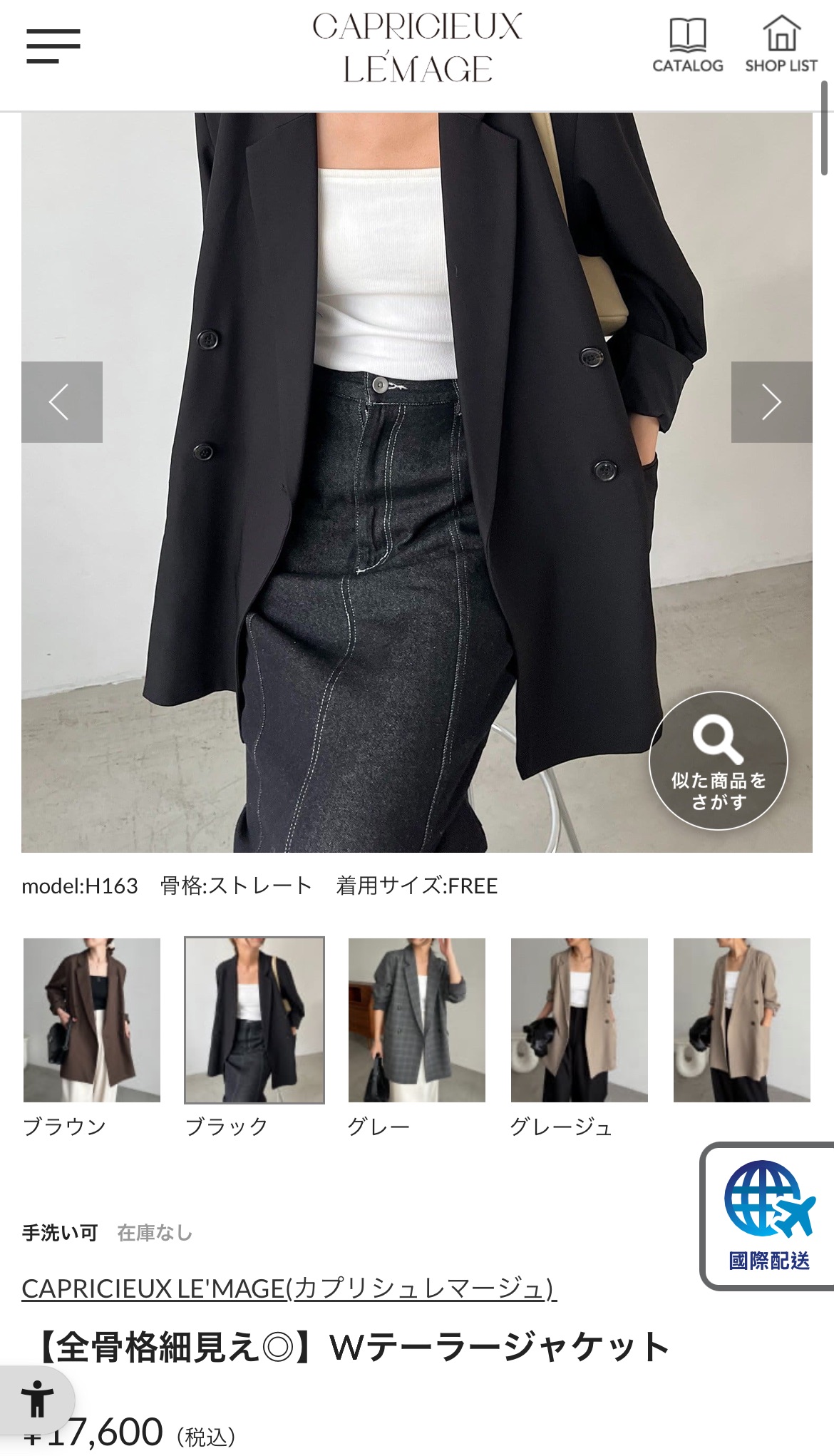Select the グレー jacket thumbnail

[x=417, y=1020]
